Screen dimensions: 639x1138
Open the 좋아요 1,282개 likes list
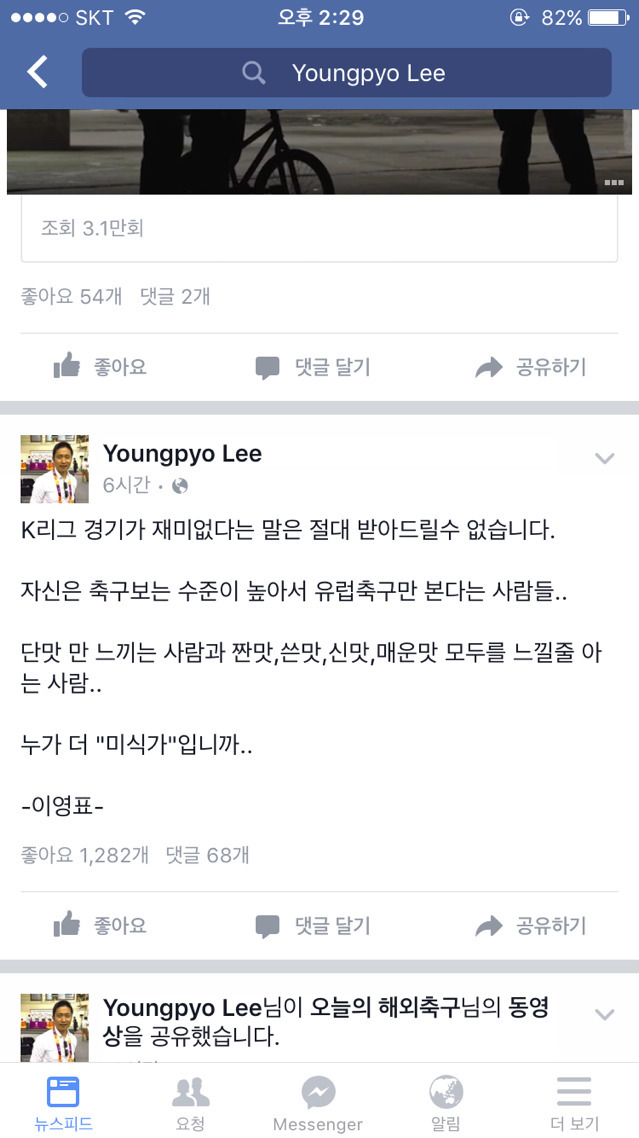85,854
